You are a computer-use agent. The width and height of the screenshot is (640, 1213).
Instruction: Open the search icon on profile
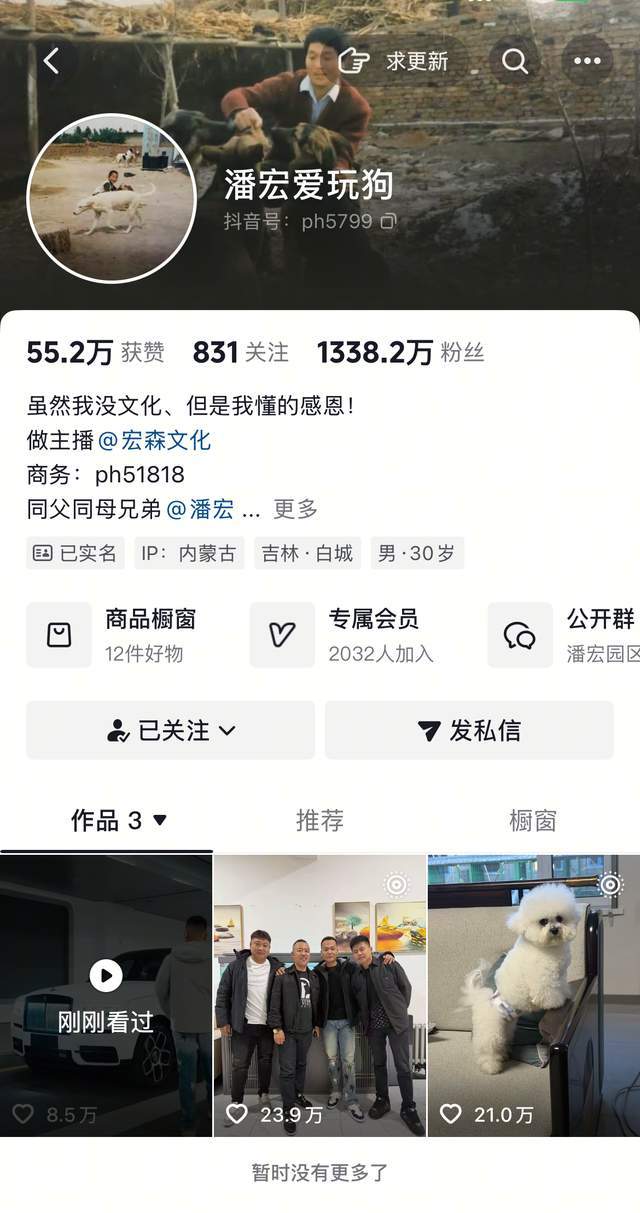point(515,61)
